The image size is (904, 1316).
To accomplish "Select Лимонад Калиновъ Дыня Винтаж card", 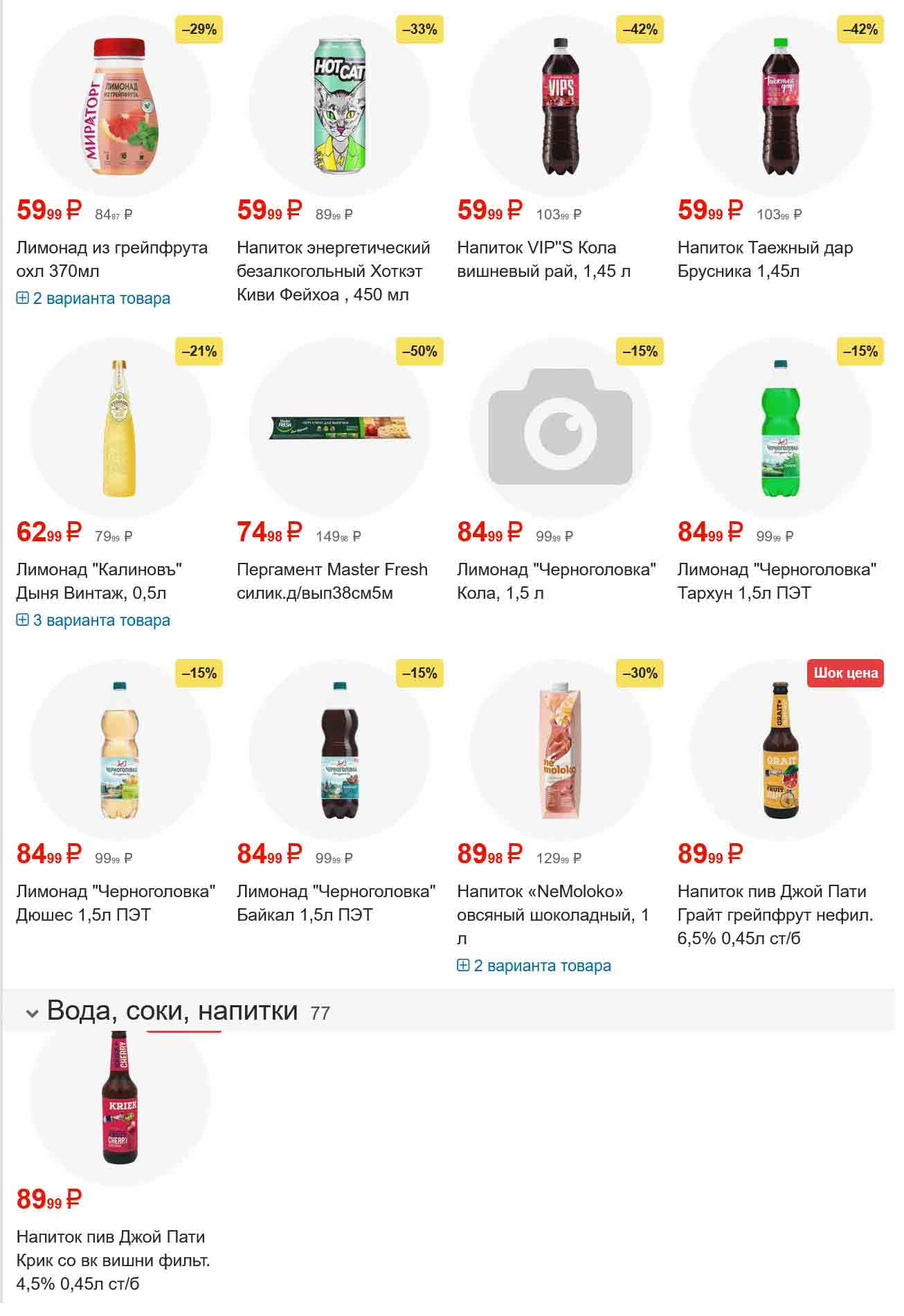I will tap(99, 580).
